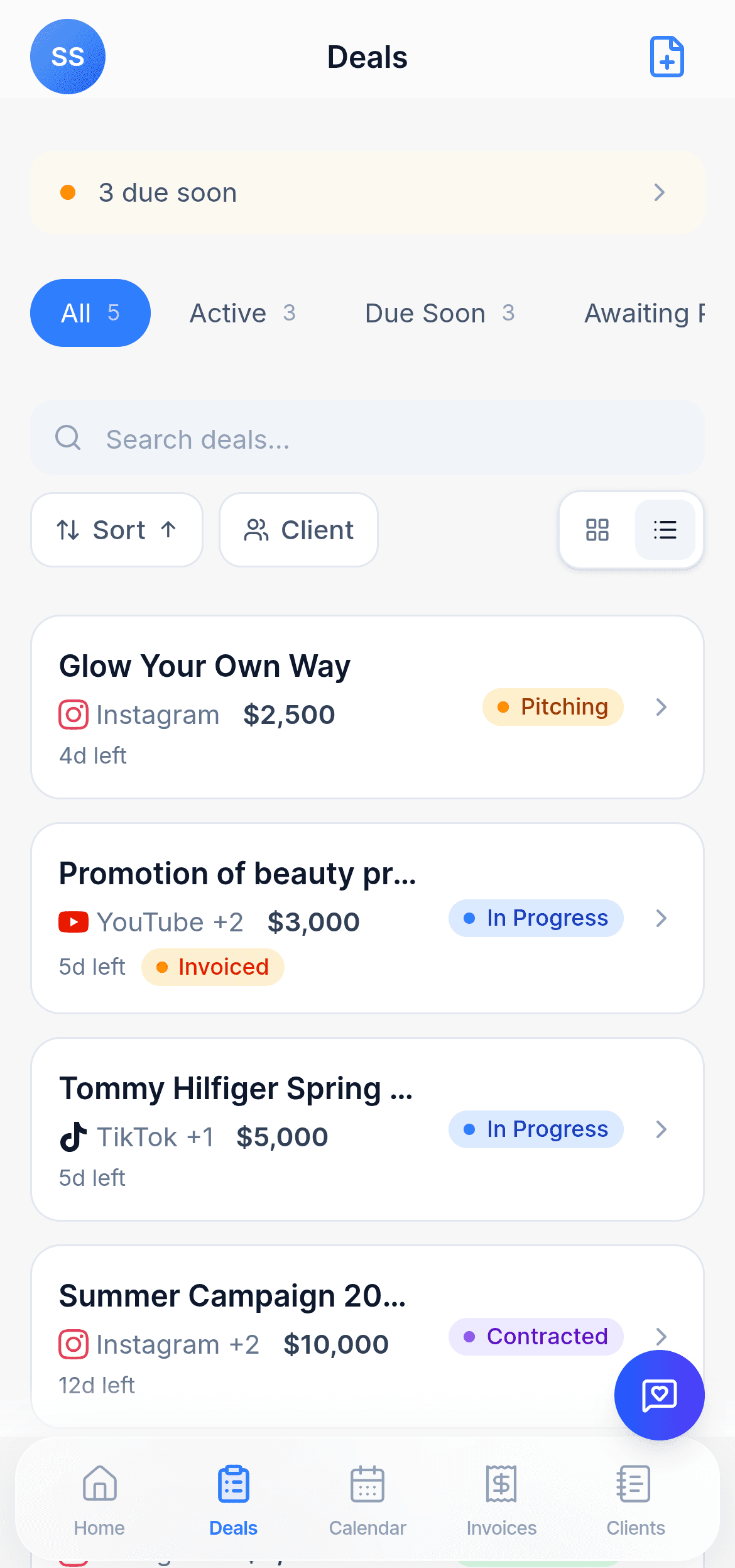Enable list view layout
Viewport: 735px width, 1568px height.
pos(665,530)
